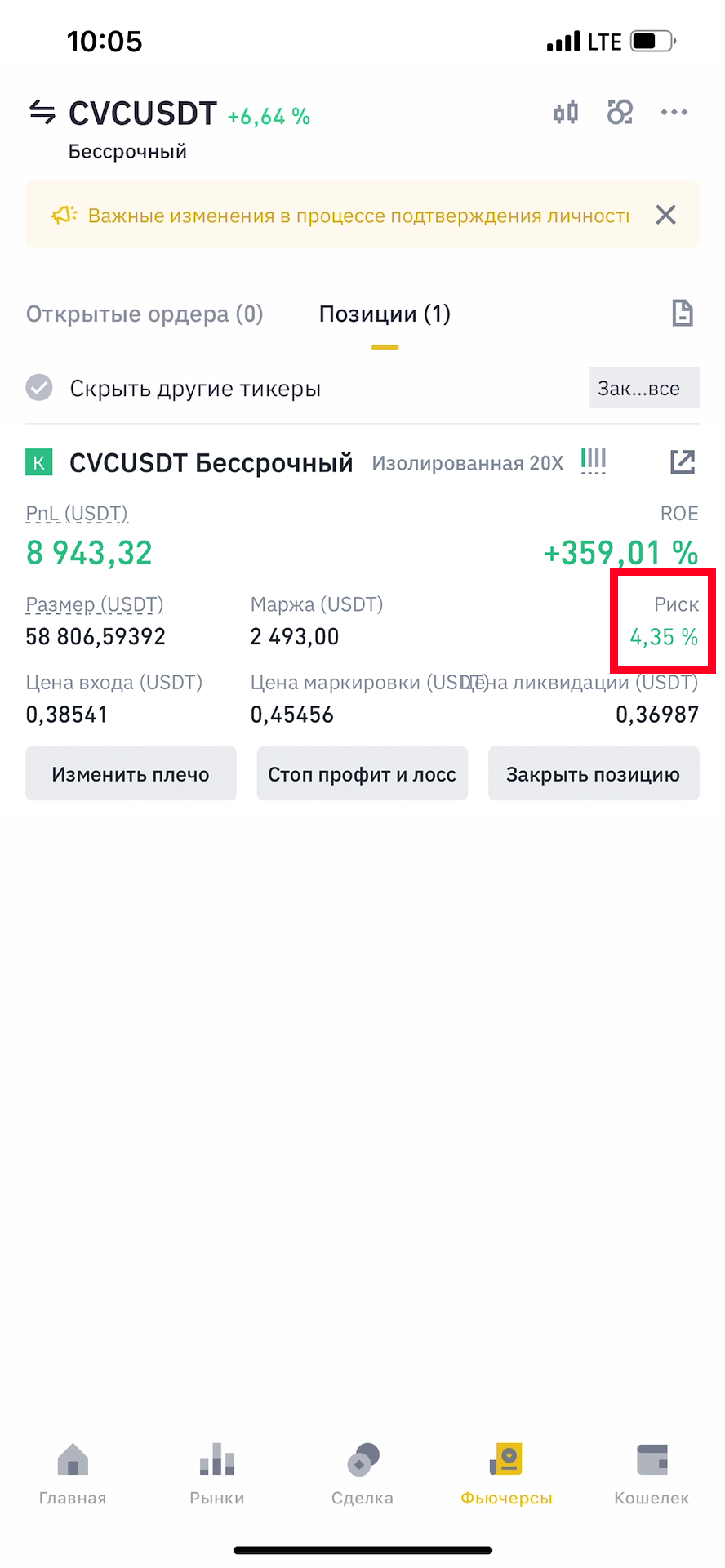Switch the trading pair via CVCUSDT swap icon
The width and height of the screenshot is (725, 1568).
pyautogui.click(x=42, y=112)
